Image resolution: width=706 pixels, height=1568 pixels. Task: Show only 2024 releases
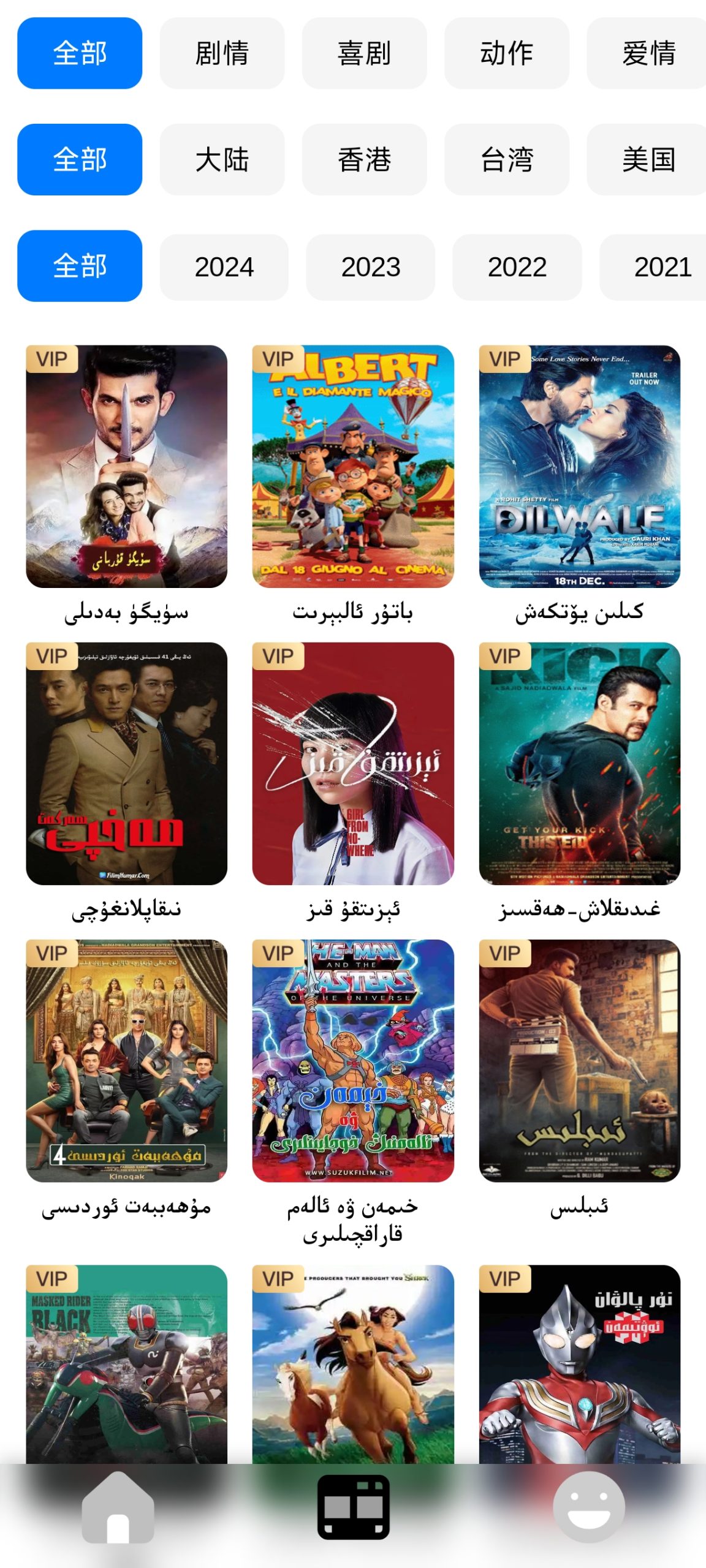point(224,267)
